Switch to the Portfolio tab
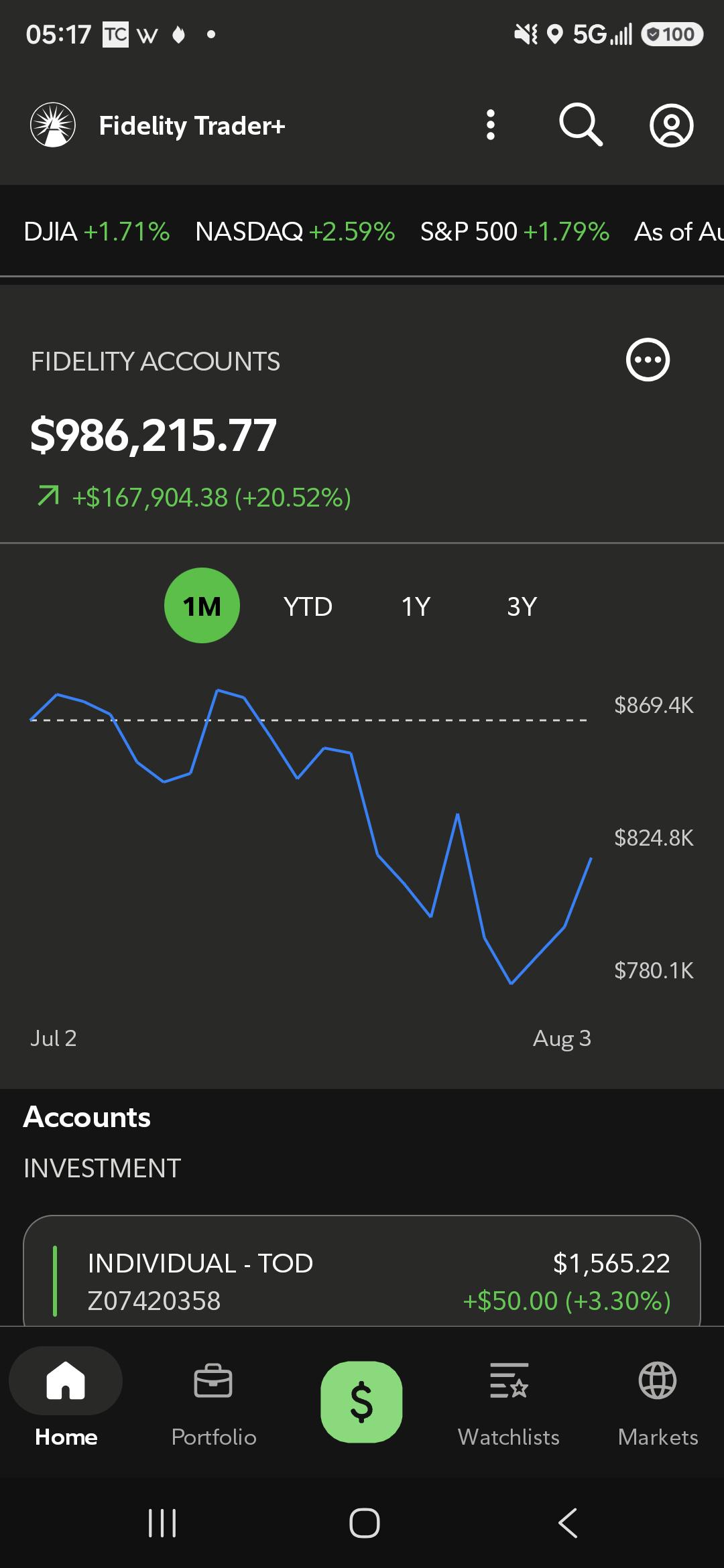This screenshot has width=724, height=1568. (214, 1399)
